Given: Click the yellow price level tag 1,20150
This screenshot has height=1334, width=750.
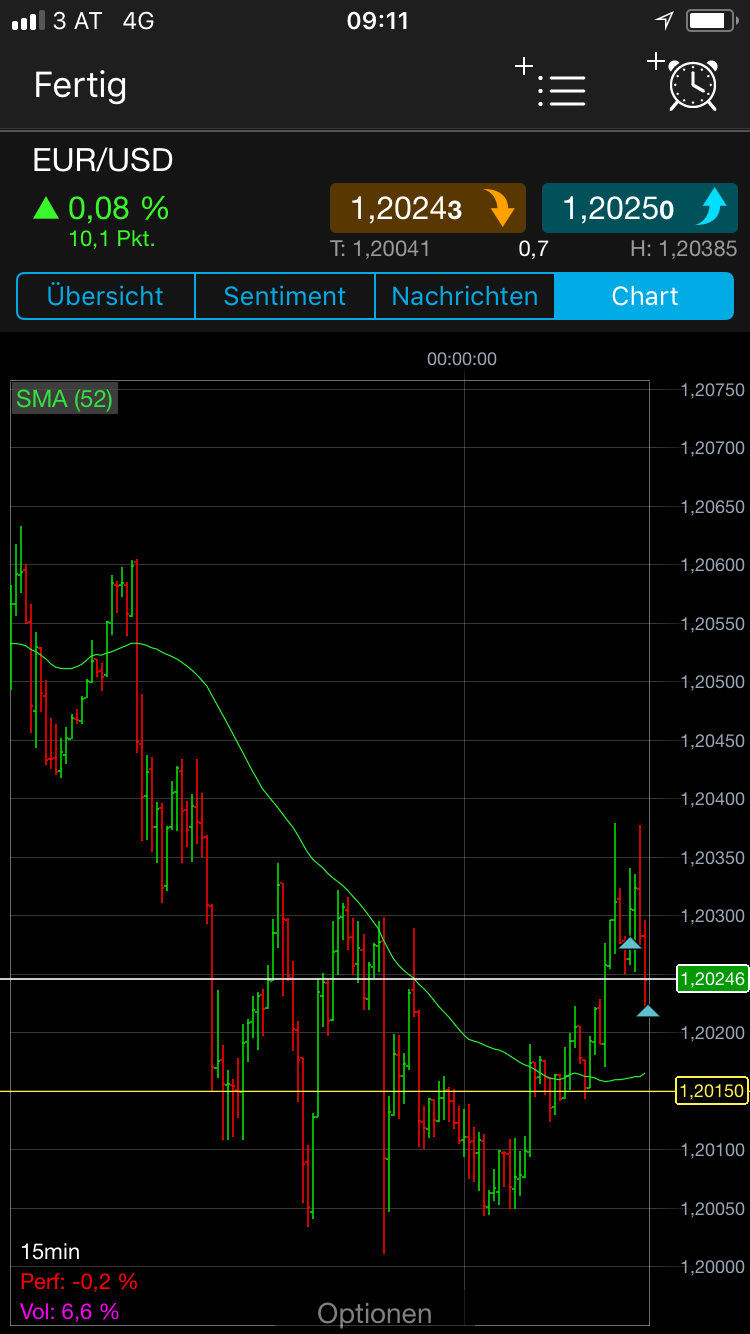Looking at the screenshot, I should pos(712,1090).
